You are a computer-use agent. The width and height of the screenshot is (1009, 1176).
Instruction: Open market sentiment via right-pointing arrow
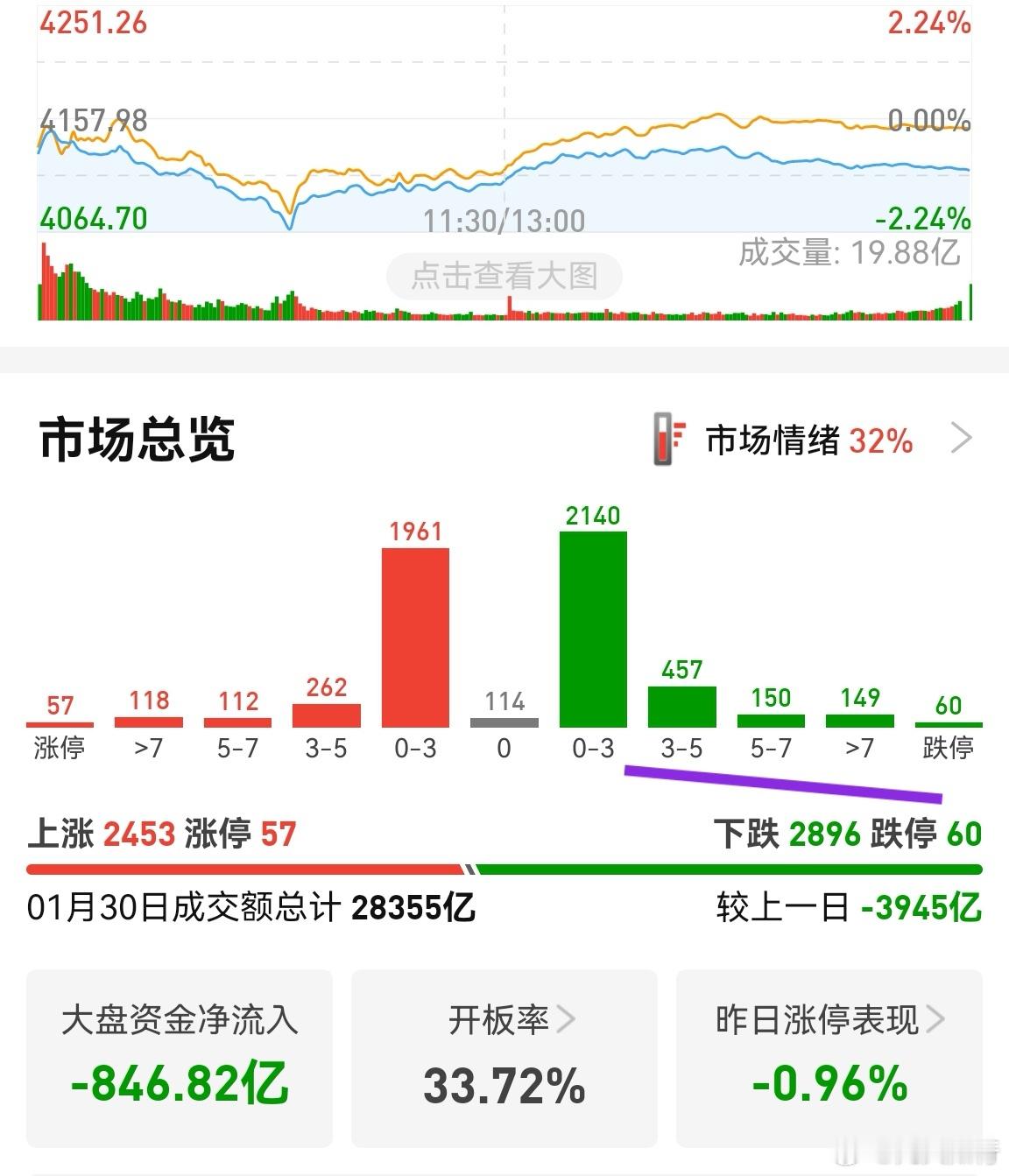point(963,438)
